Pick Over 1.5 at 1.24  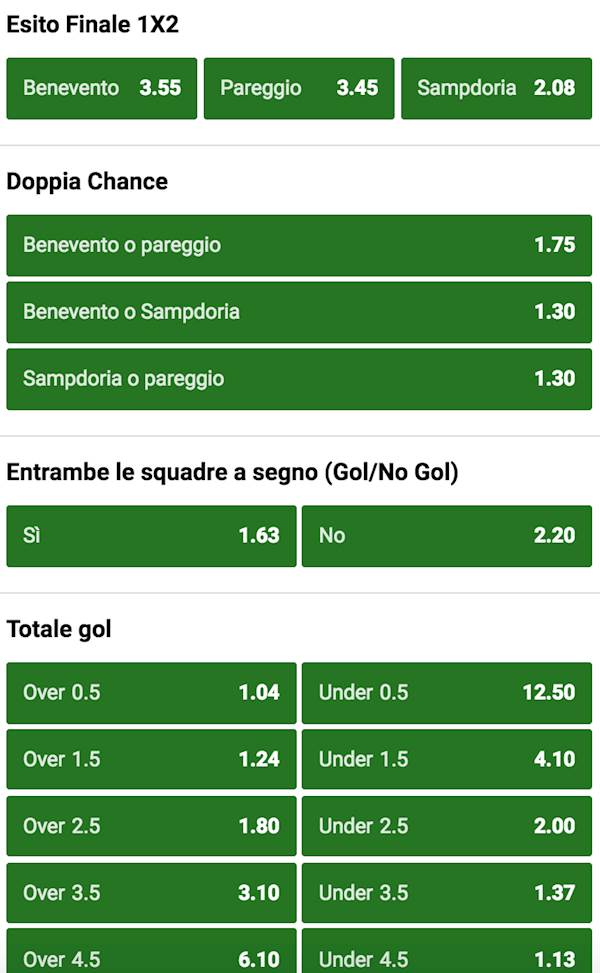click(151, 760)
